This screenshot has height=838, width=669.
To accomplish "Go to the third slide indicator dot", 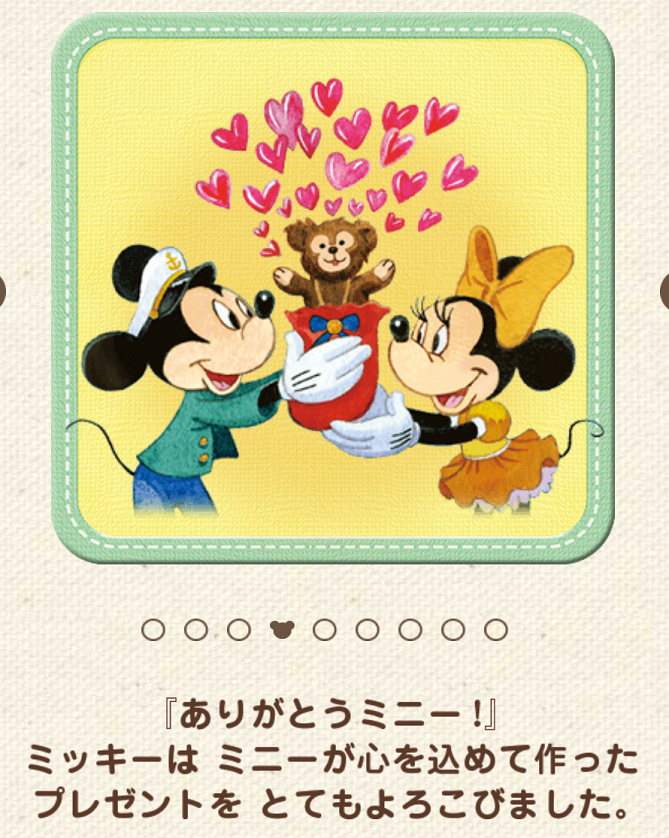I will (238, 630).
